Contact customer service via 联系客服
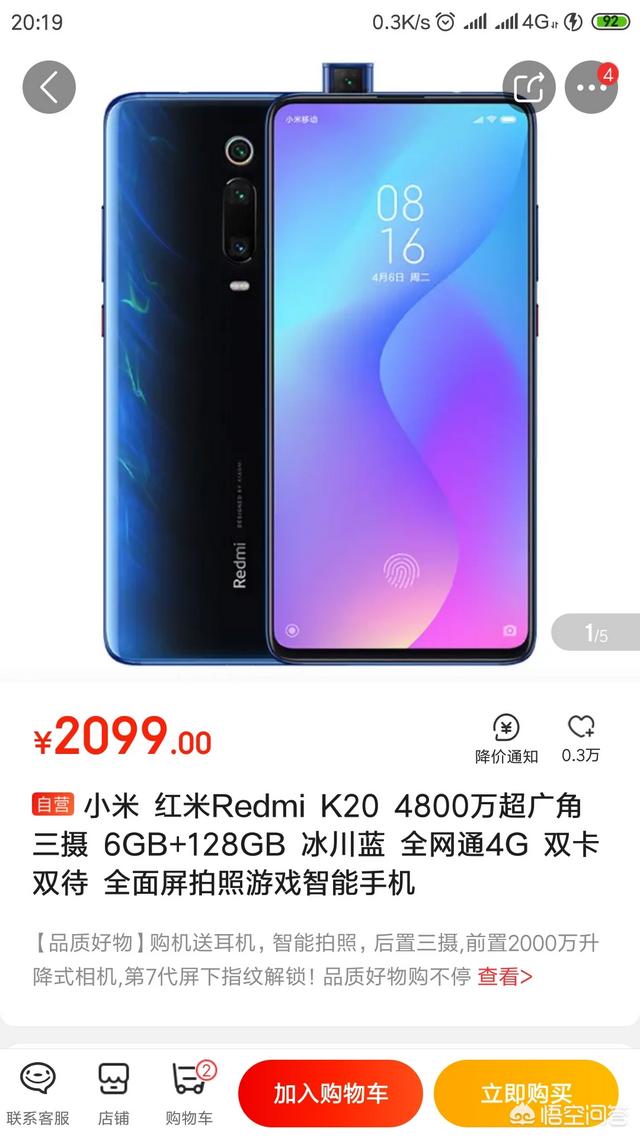Screen dimensions: 640x1138 (x=38, y=1094)
